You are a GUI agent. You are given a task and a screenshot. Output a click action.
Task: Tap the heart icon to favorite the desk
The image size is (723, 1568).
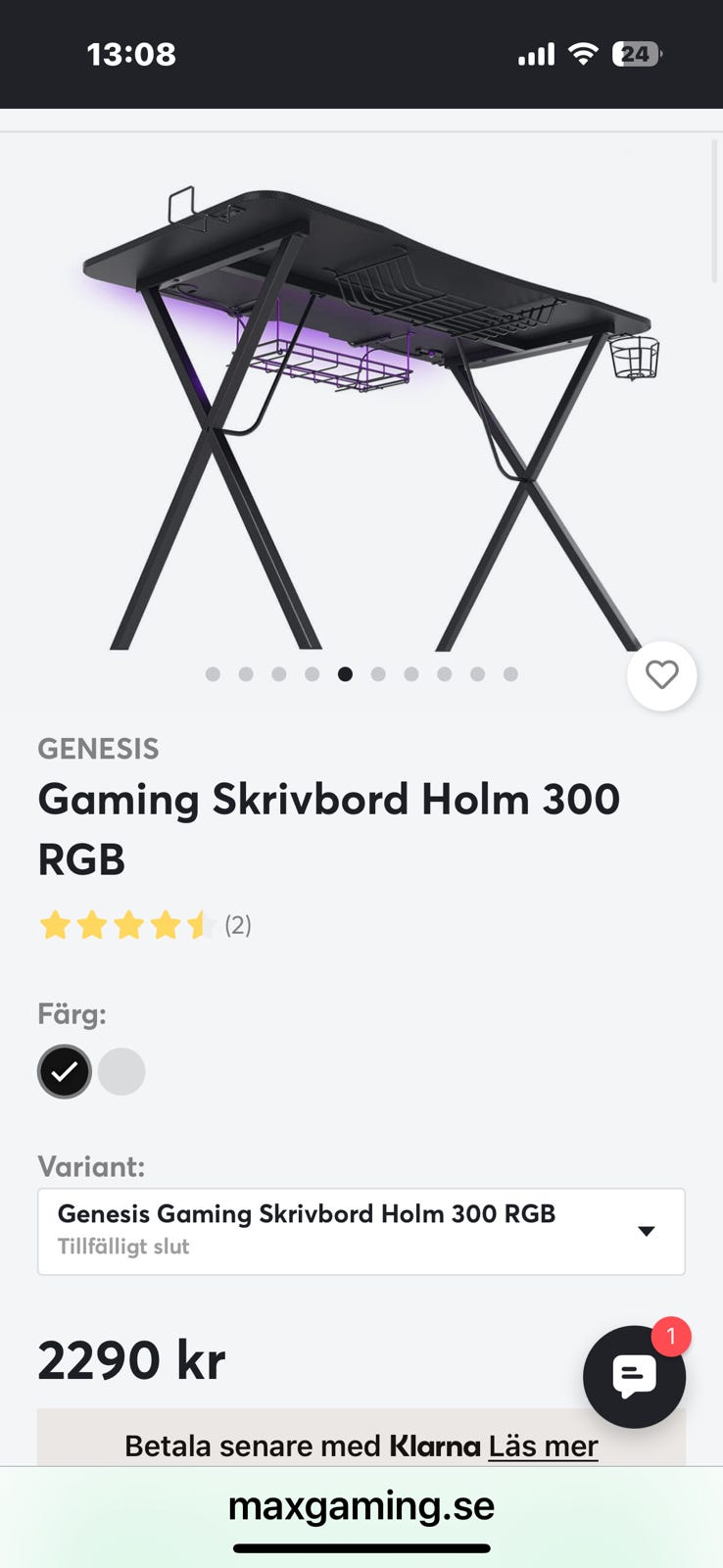[x=661, y=675]
